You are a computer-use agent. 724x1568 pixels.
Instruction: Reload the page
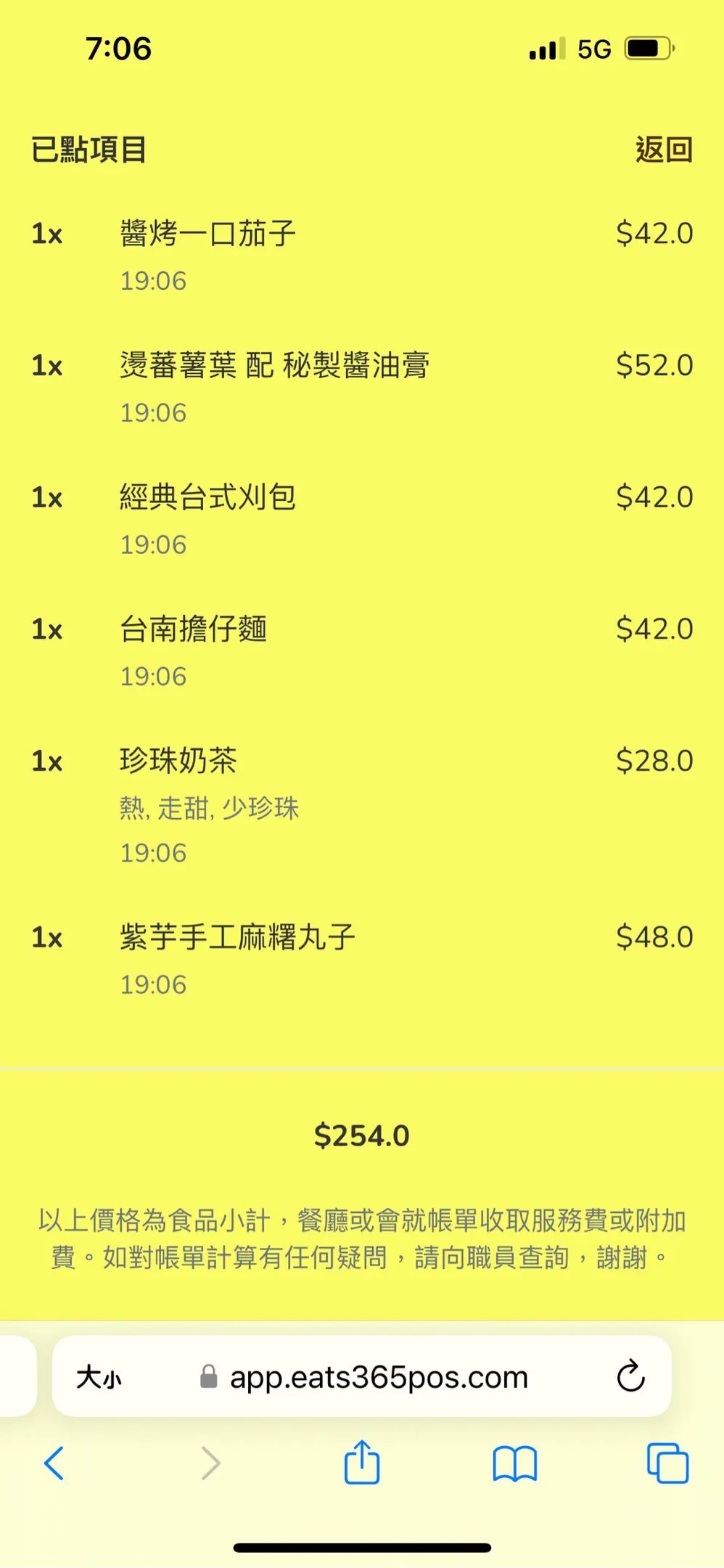[x=630, y=1376]
